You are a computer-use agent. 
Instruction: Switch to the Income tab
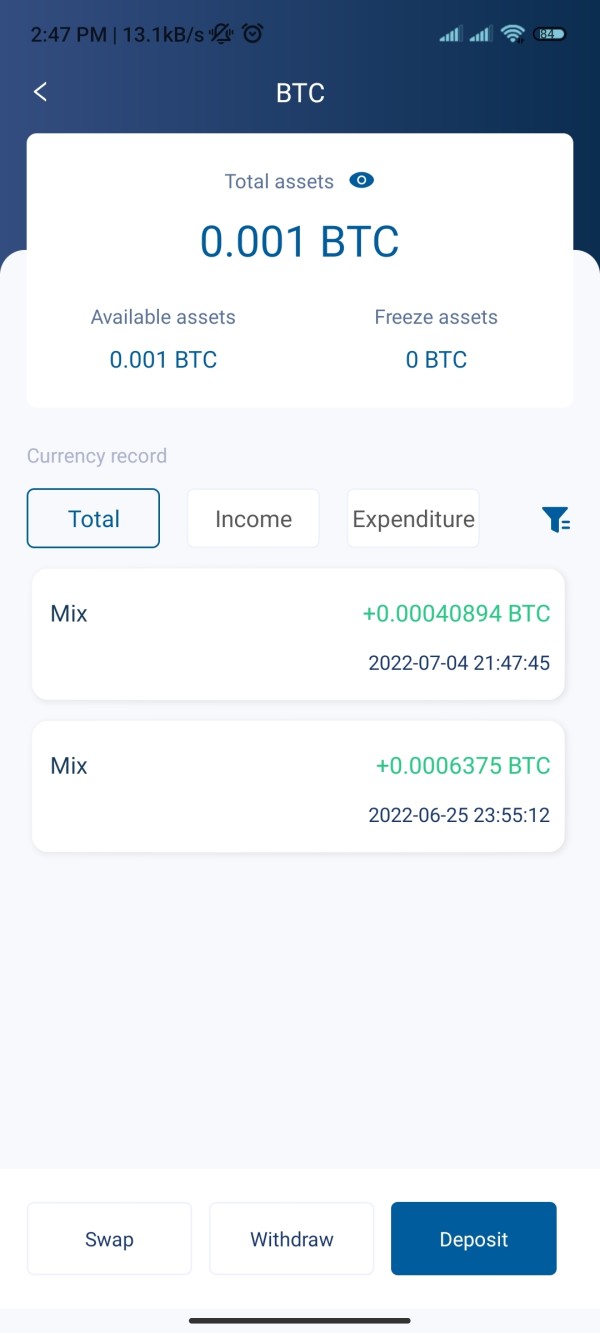coord(253,518)
